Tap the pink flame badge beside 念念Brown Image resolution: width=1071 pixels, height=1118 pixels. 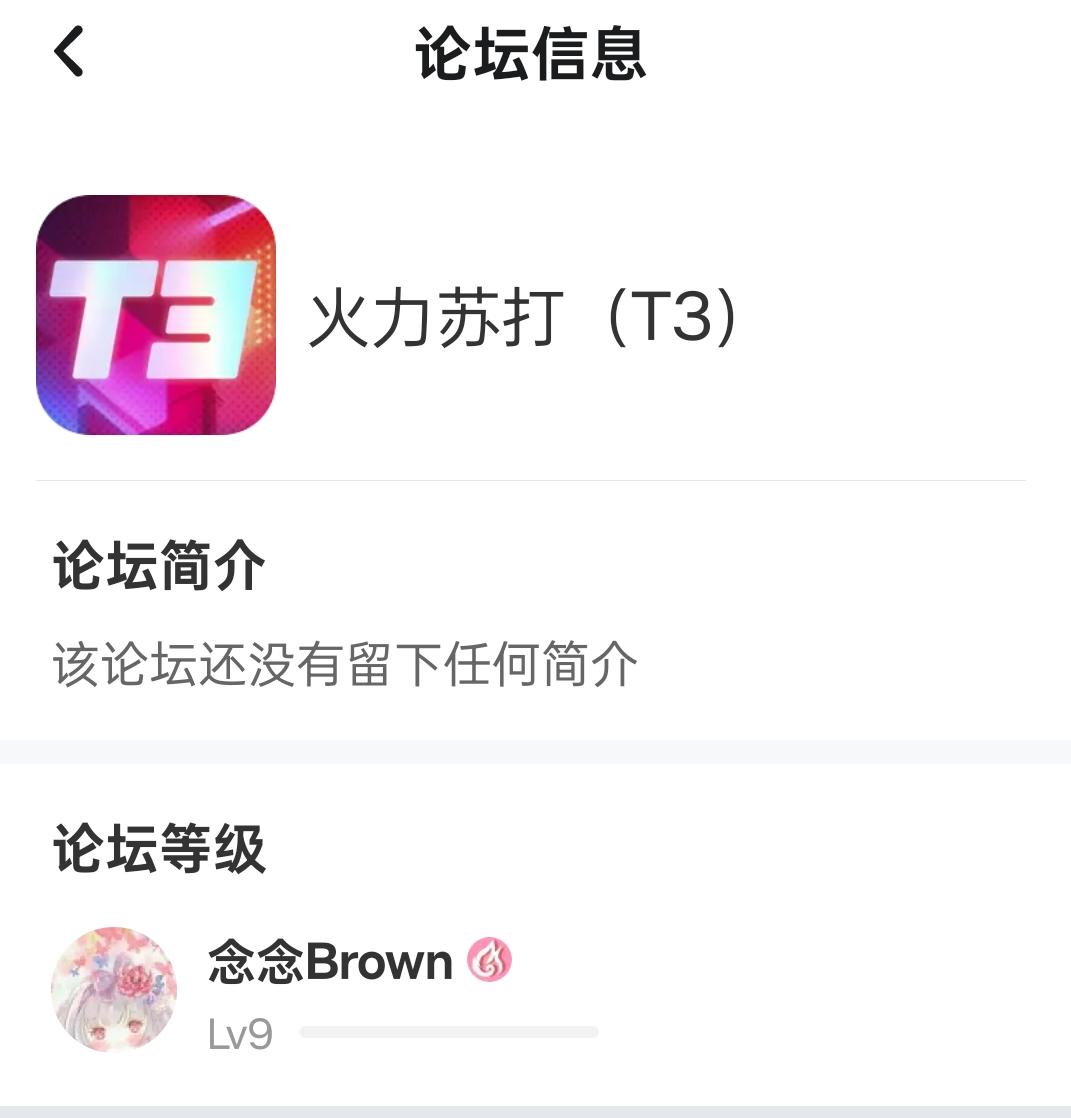coord(489,961)
